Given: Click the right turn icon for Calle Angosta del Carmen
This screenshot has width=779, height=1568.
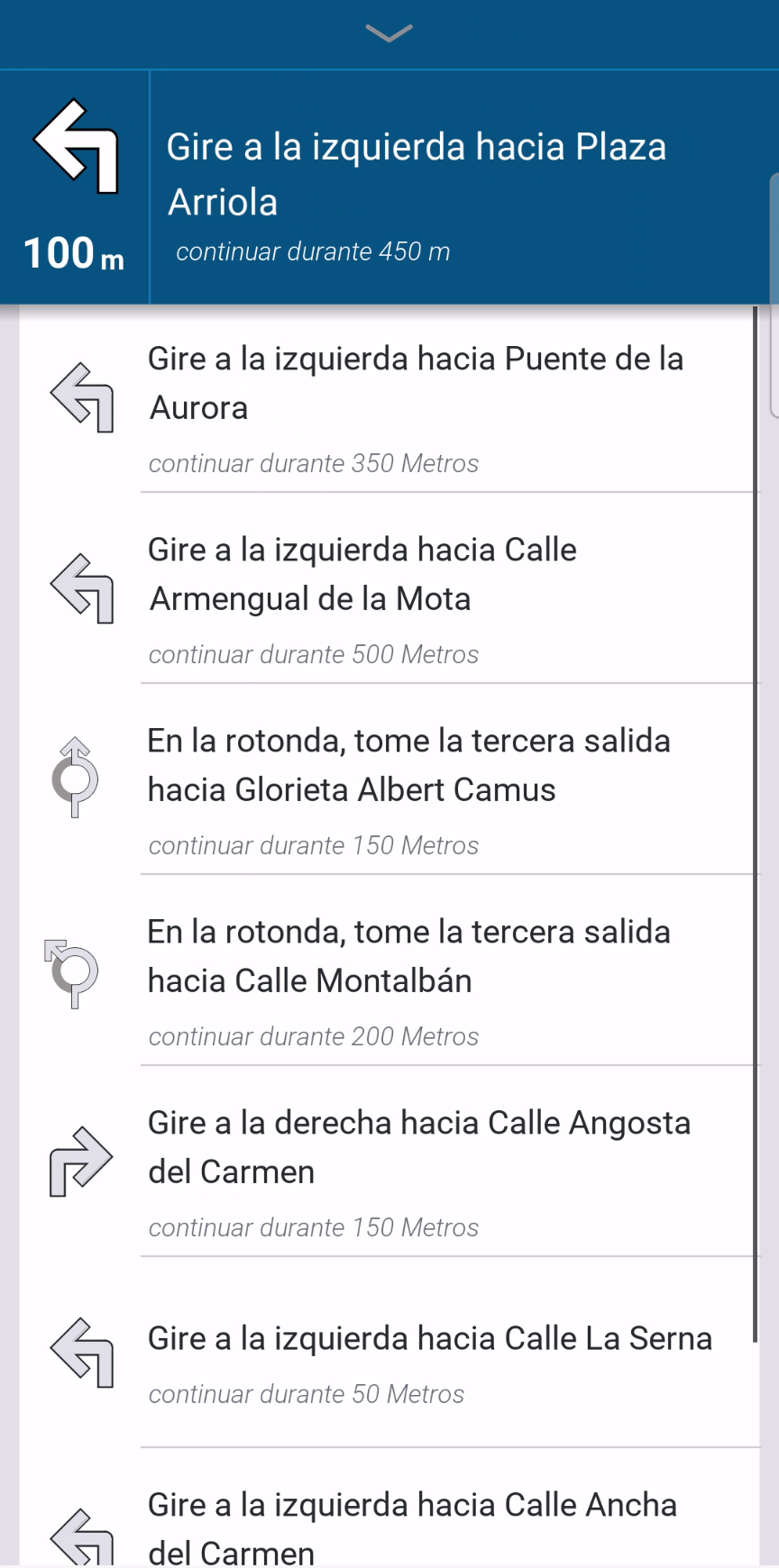Looking at the screenshot, I should [79, 1162].
